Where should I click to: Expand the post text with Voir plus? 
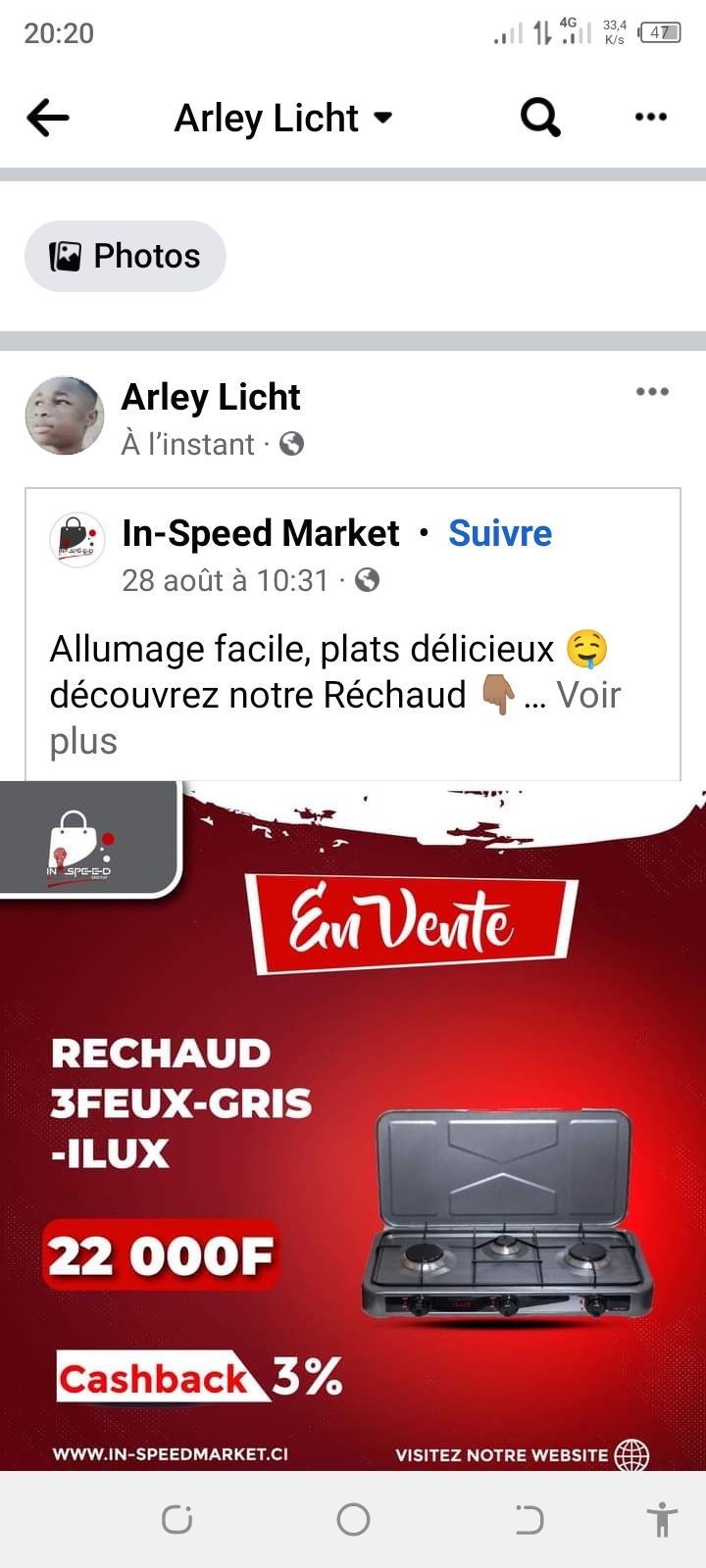tap(588, 696)
